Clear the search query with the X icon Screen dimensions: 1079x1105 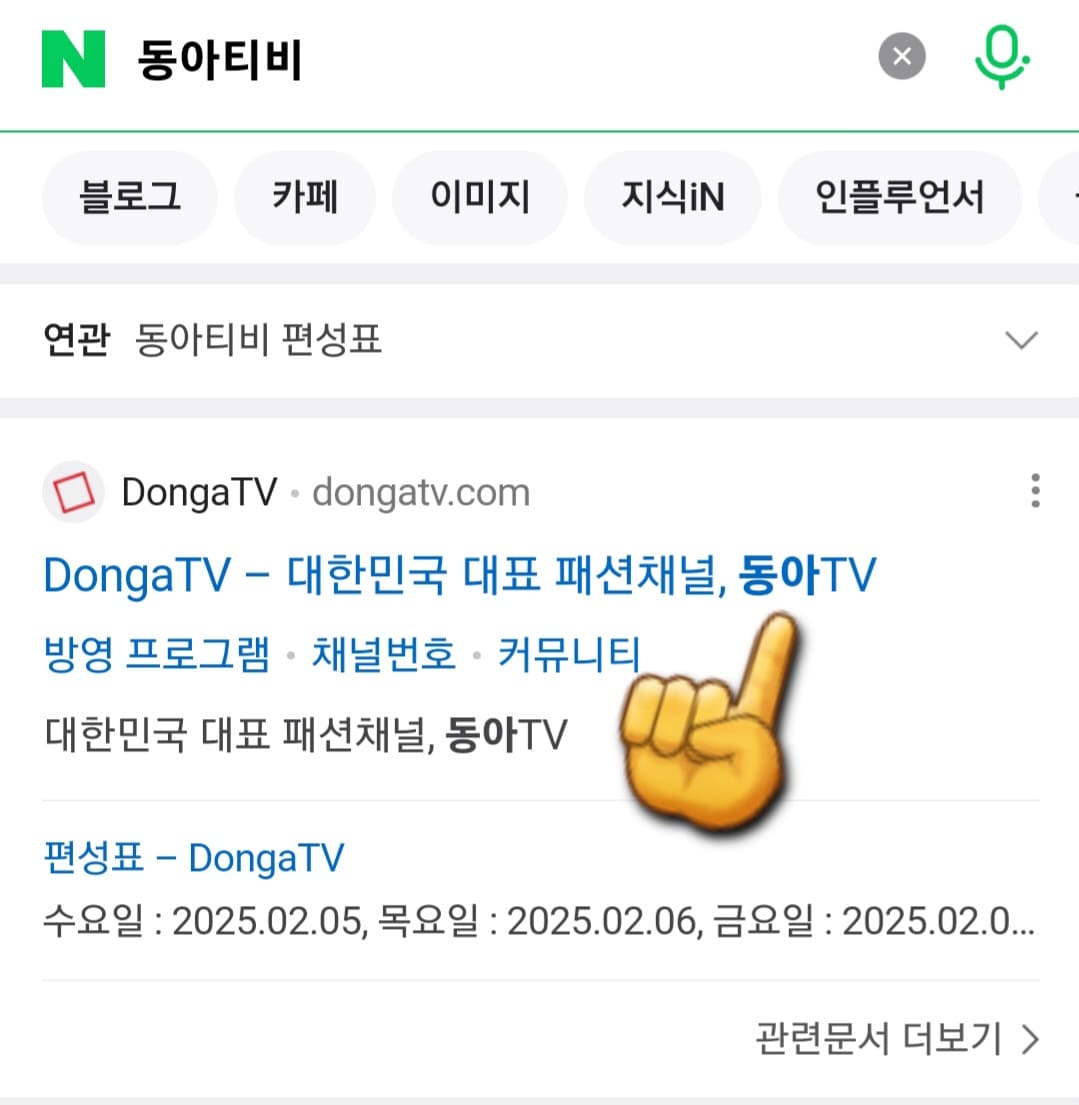(x=902, y=56)
